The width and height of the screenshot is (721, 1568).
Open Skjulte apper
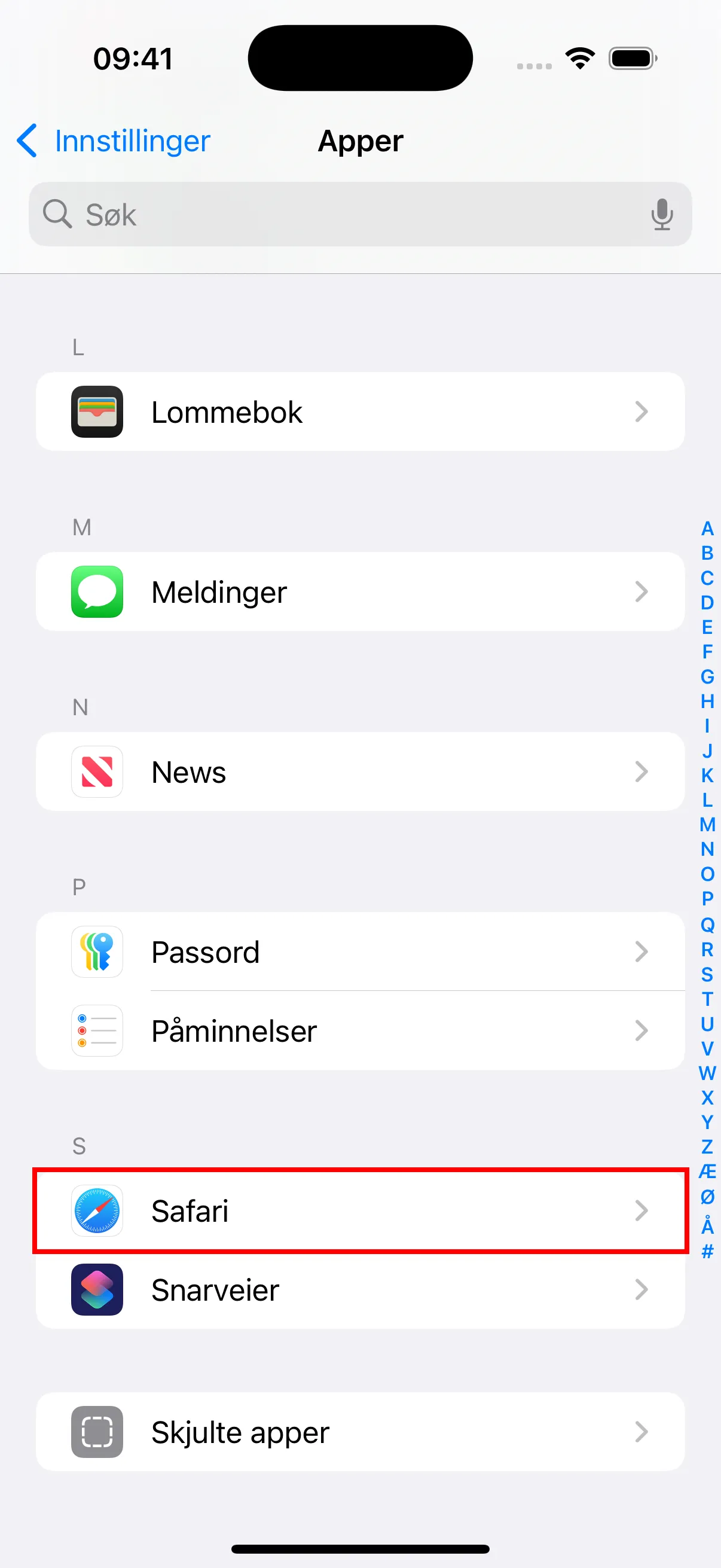(360, 1432)
